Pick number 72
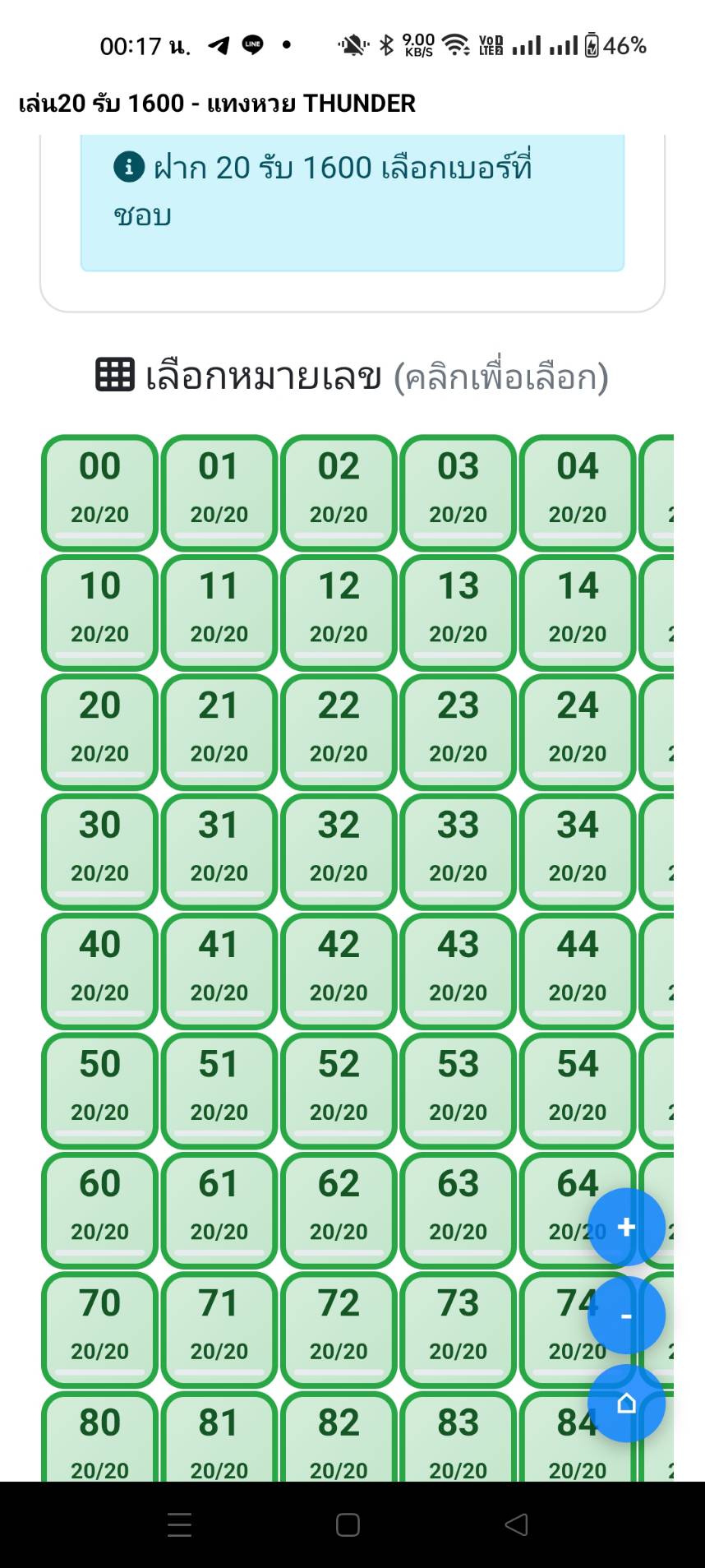This screenshot has width=705, height=1568. coord(339,1330)
